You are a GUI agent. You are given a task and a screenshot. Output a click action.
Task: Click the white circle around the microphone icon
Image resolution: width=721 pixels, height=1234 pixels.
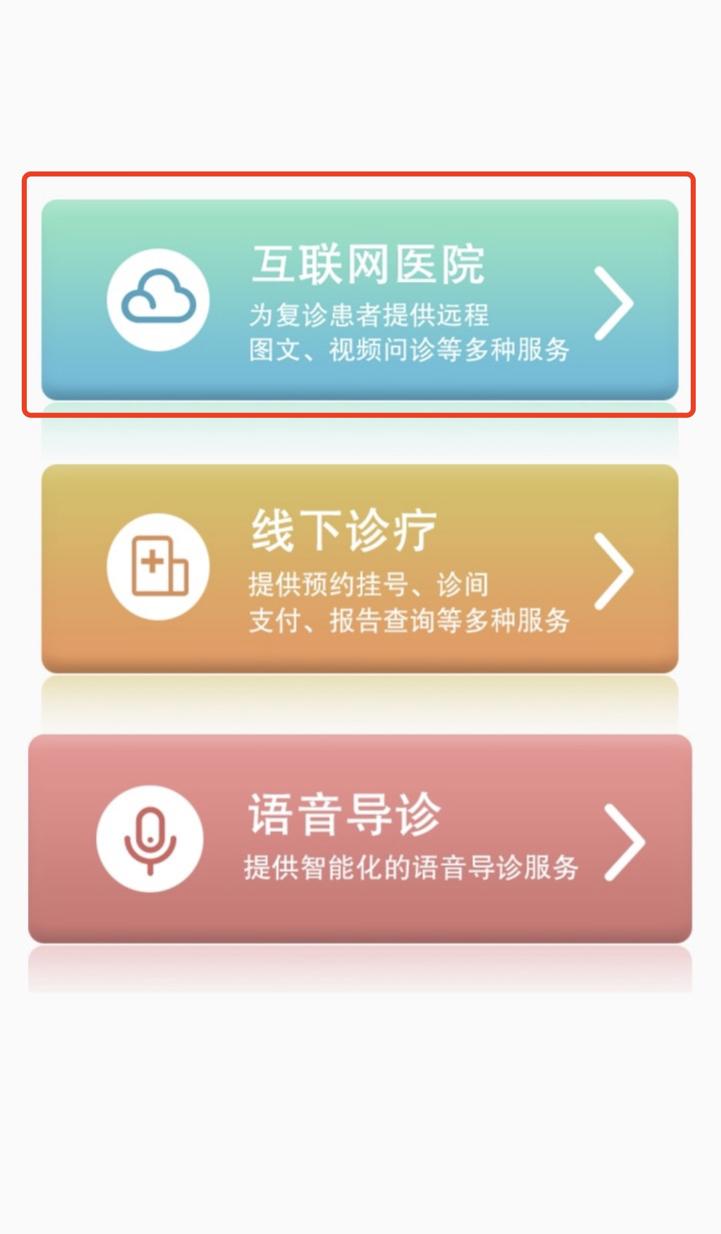tap(150, 838)
